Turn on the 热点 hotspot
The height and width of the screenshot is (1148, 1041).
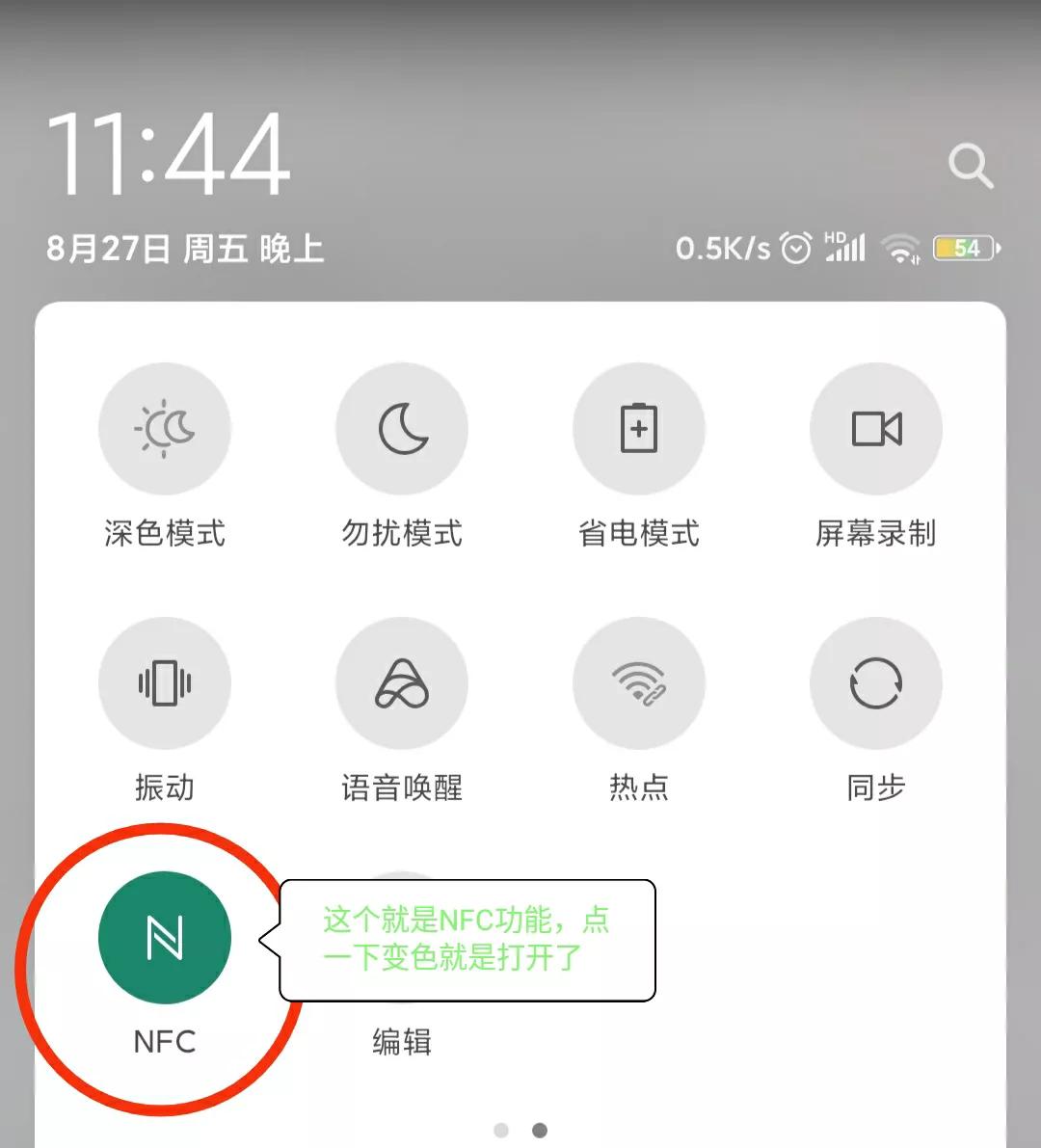(x=638, y=681)
